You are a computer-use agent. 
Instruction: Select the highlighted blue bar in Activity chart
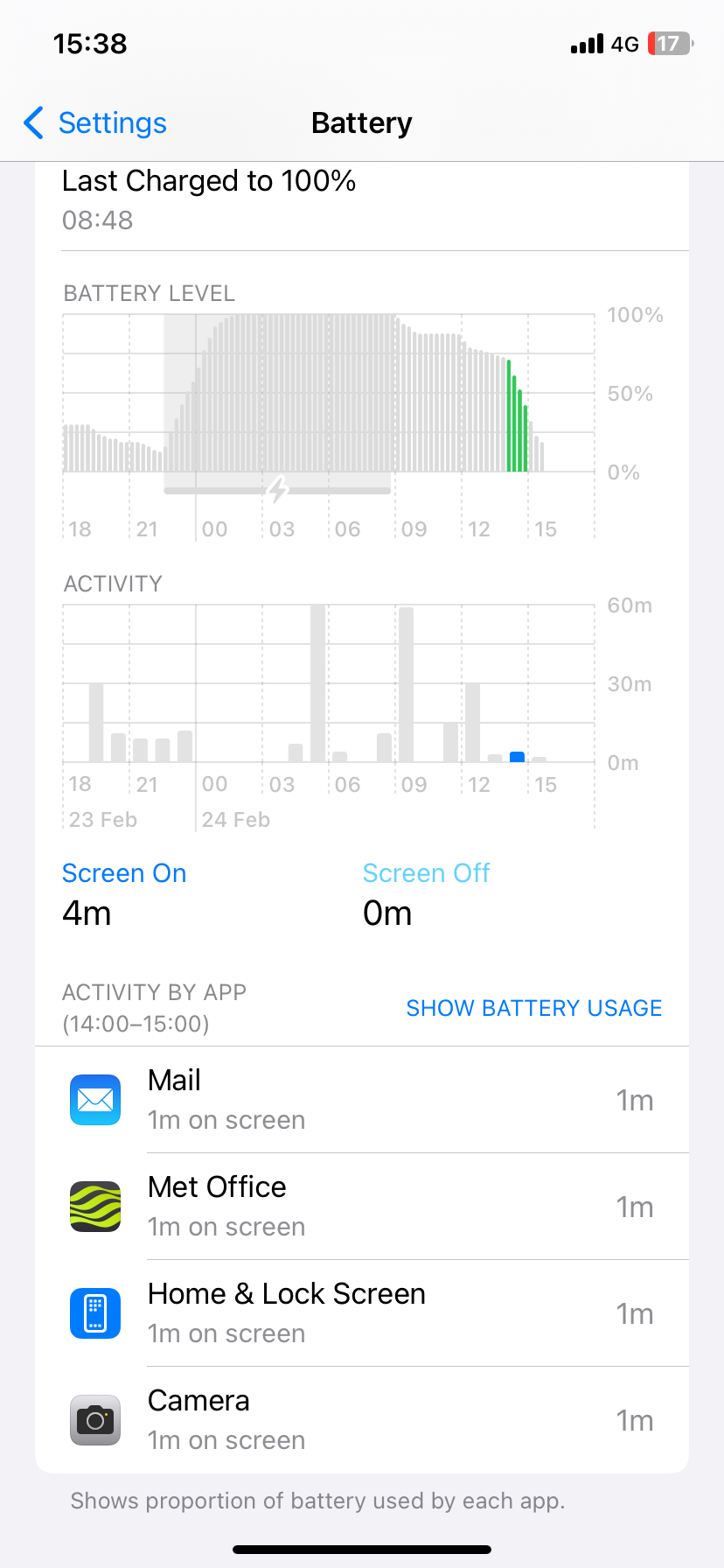517,757
